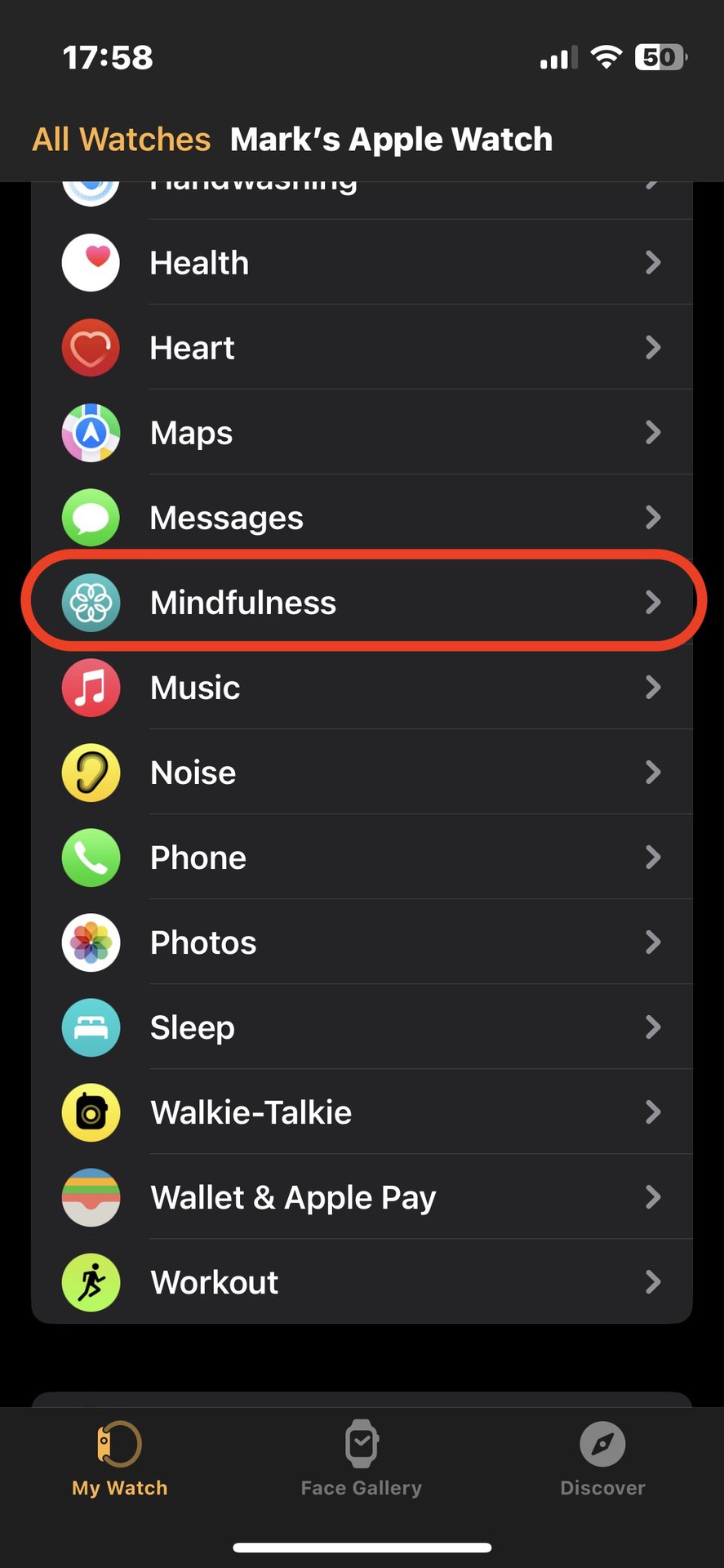The image size is (724, 1568).
Task: Select Walkie-Talkie settings
Action: coord(362,1112)
